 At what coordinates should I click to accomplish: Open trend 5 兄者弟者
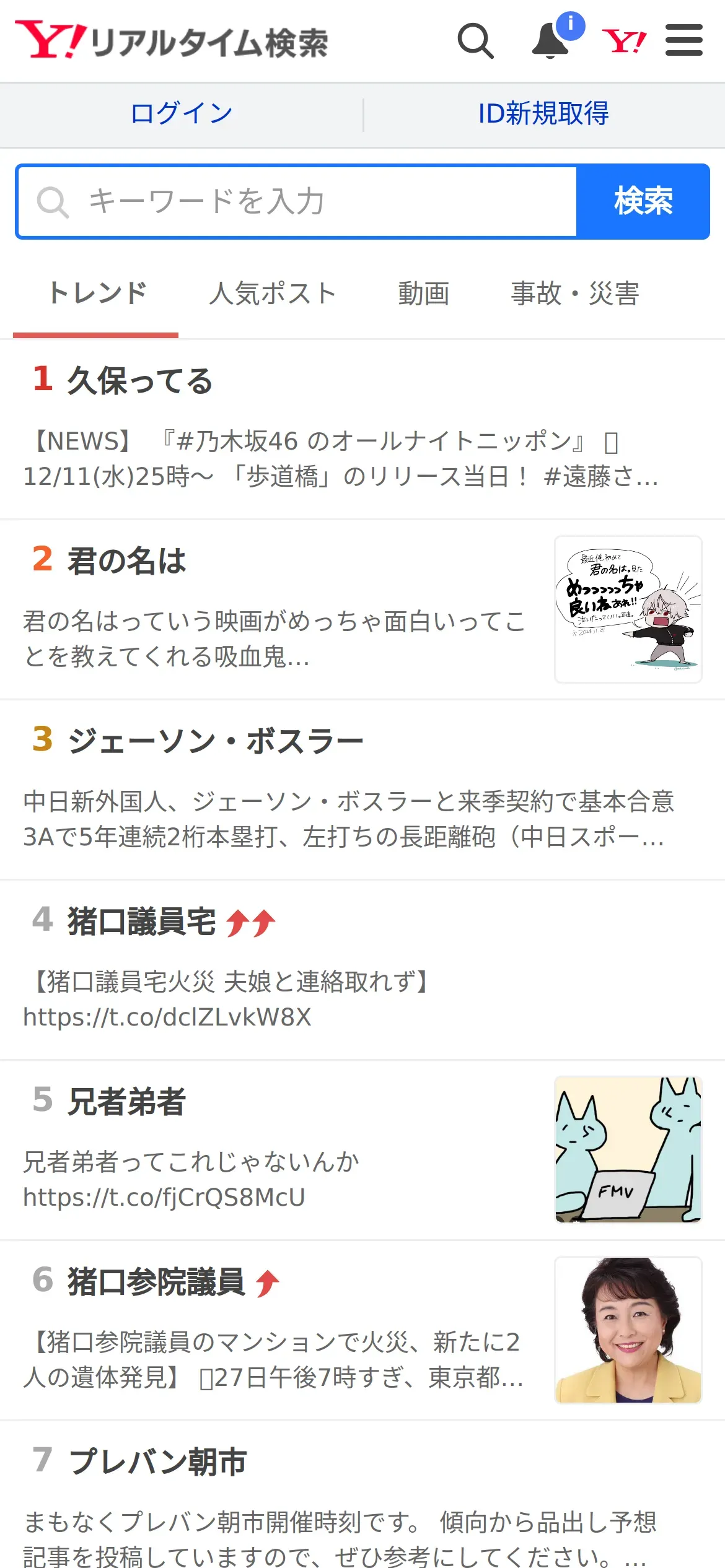tap(362, 1150)
